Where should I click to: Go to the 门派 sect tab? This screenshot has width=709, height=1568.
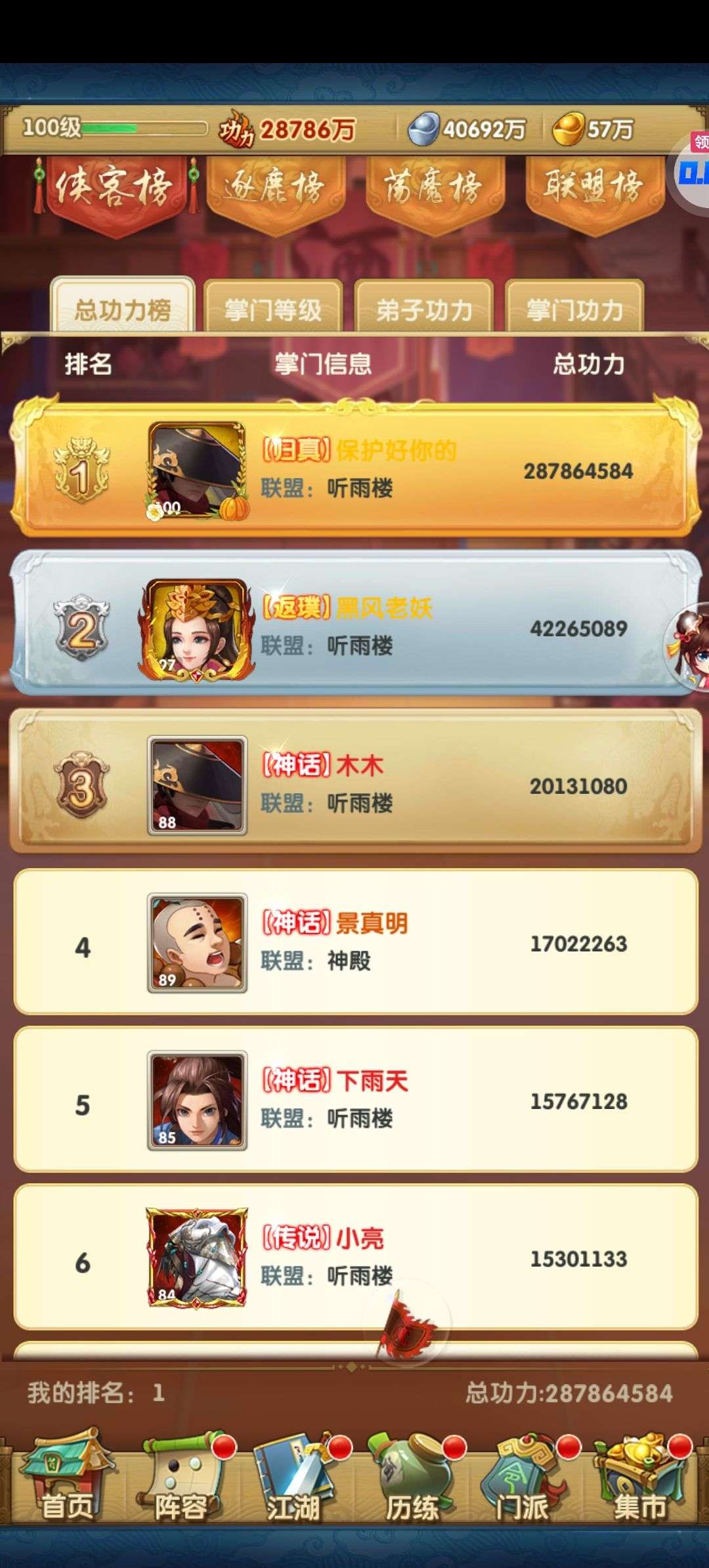tap(524, 1479)
